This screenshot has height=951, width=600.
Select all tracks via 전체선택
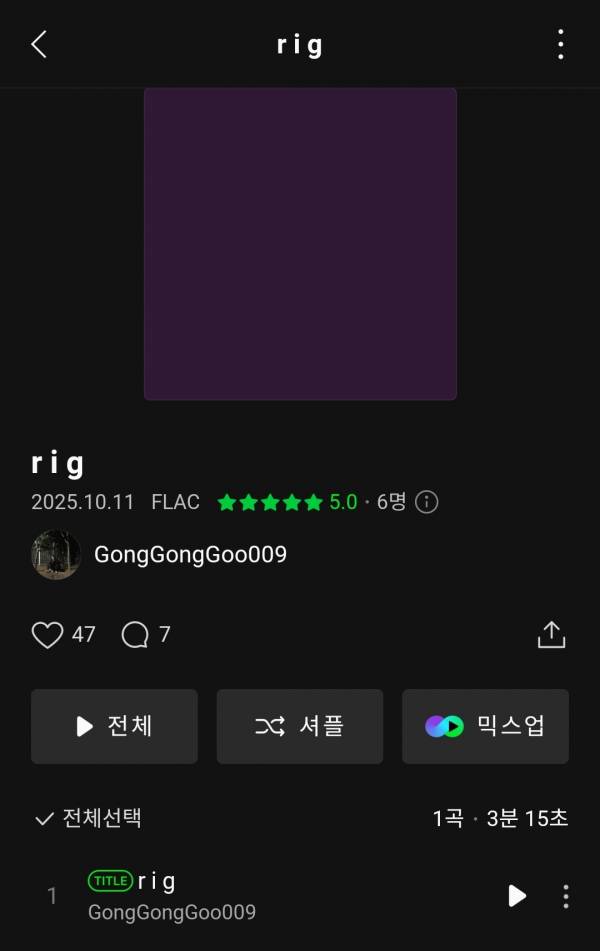(88, 818)
